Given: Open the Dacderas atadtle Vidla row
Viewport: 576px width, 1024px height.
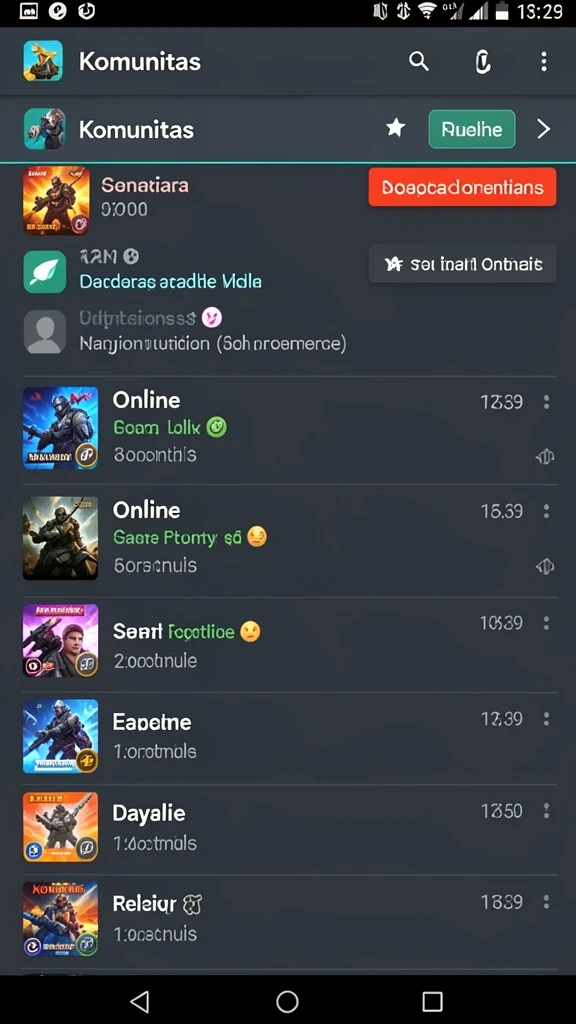Looking at the screenshot, I should pos(189,272).
